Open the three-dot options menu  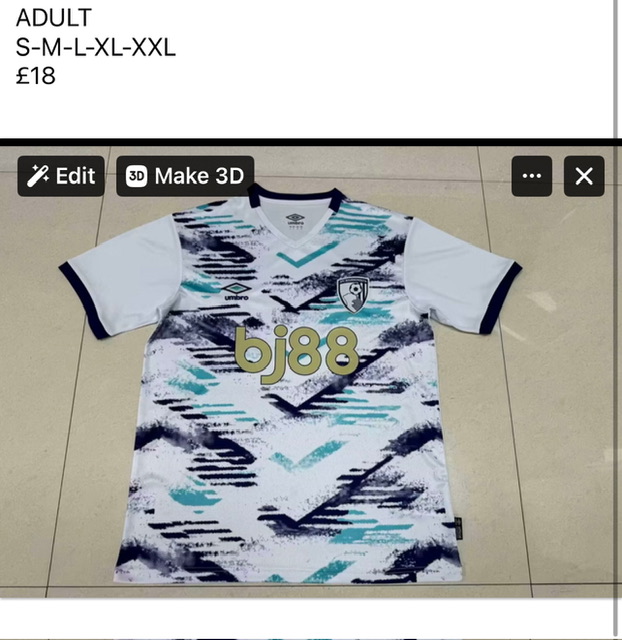532,177
